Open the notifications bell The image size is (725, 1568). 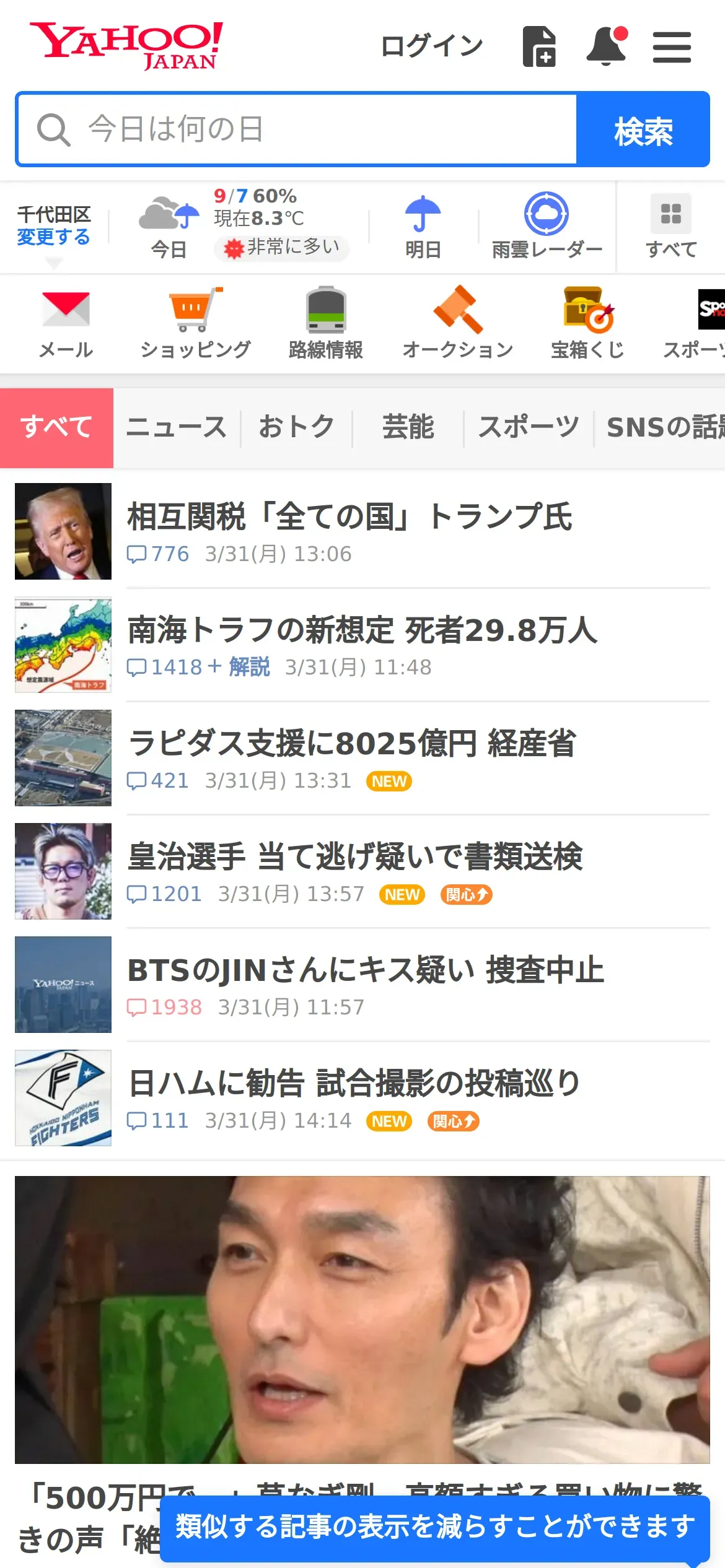coord(607,46)
